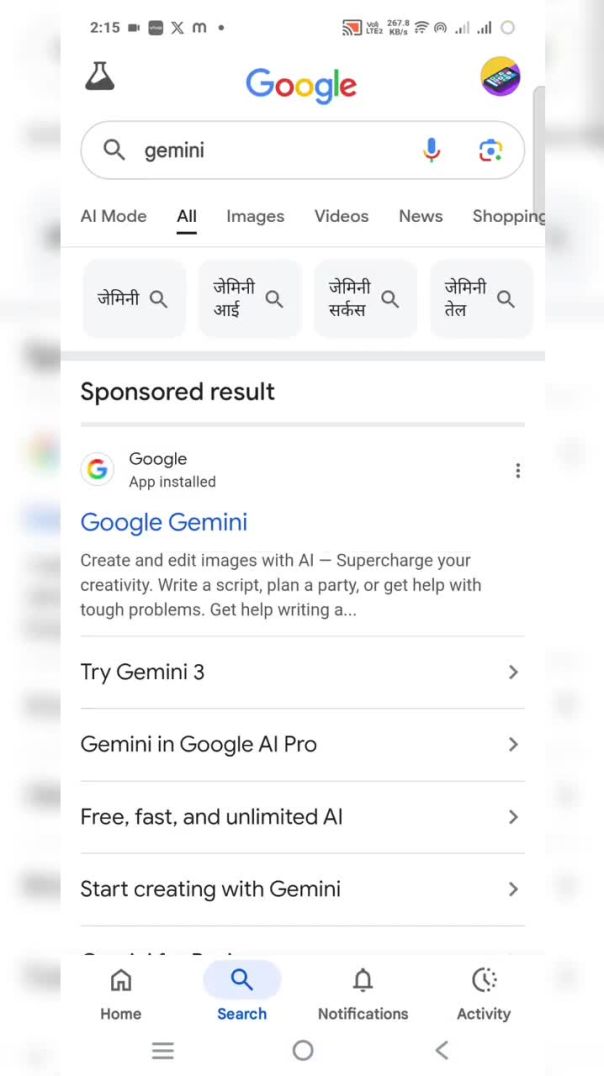Select the जेमिनी सर्कस suggestion chip
Image resolution: width=604 pixels, height=1076 pixels.
(365, 298)
